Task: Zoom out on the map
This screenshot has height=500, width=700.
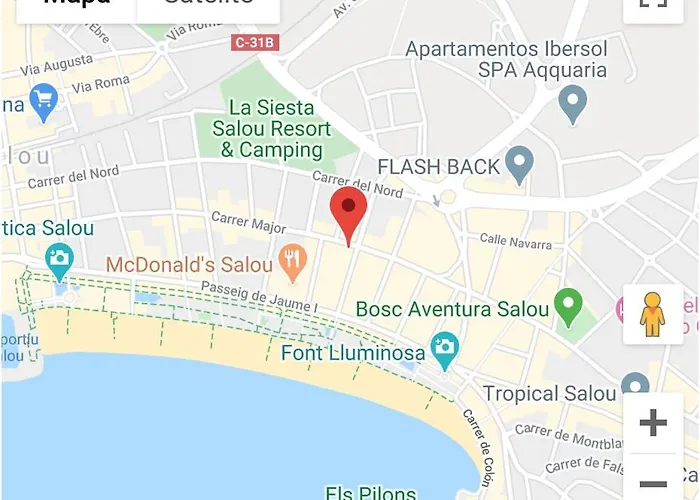Action: click(x=653, y=482)
